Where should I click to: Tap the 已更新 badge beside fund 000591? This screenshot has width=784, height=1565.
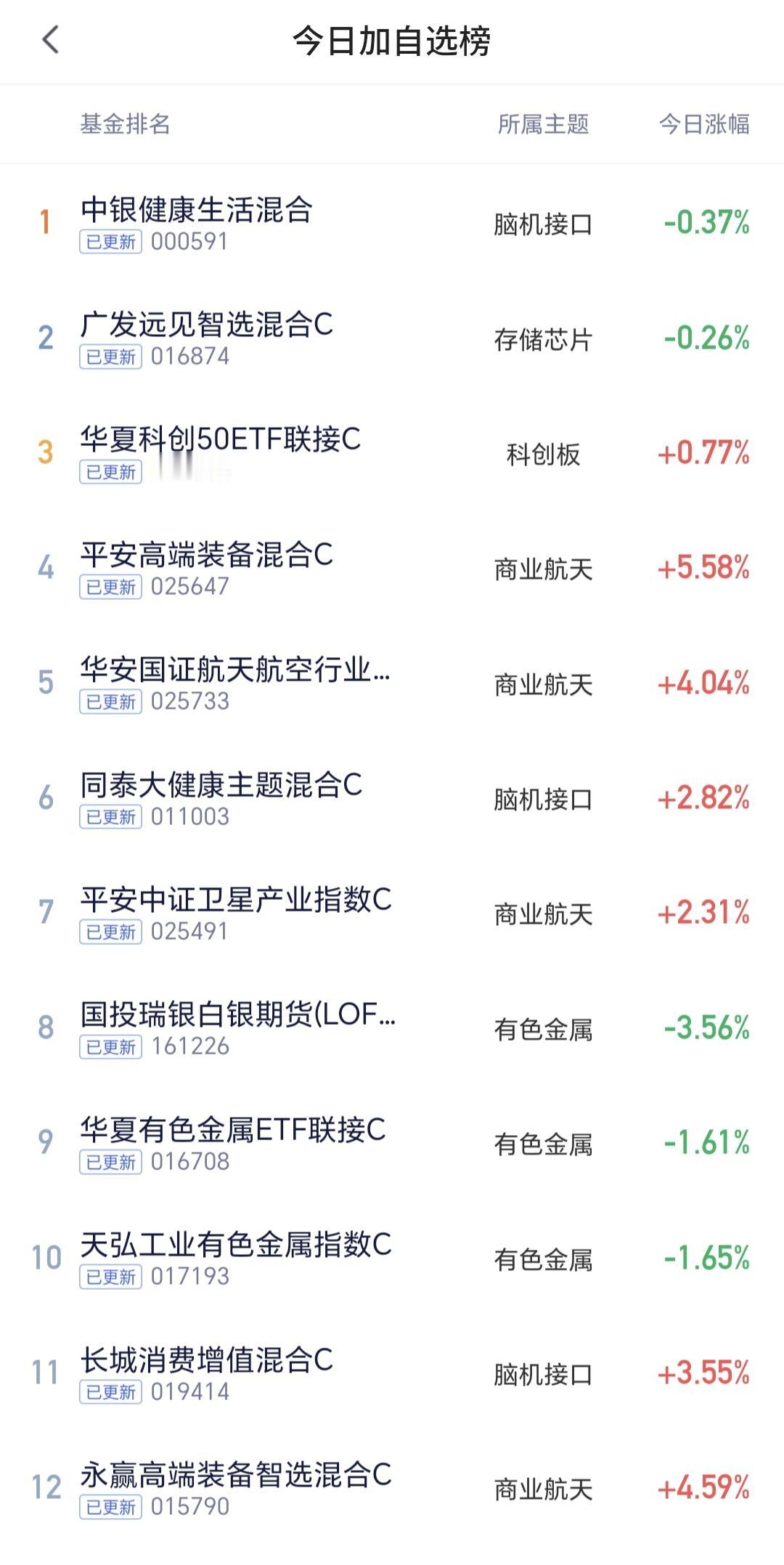click(109, 242)
